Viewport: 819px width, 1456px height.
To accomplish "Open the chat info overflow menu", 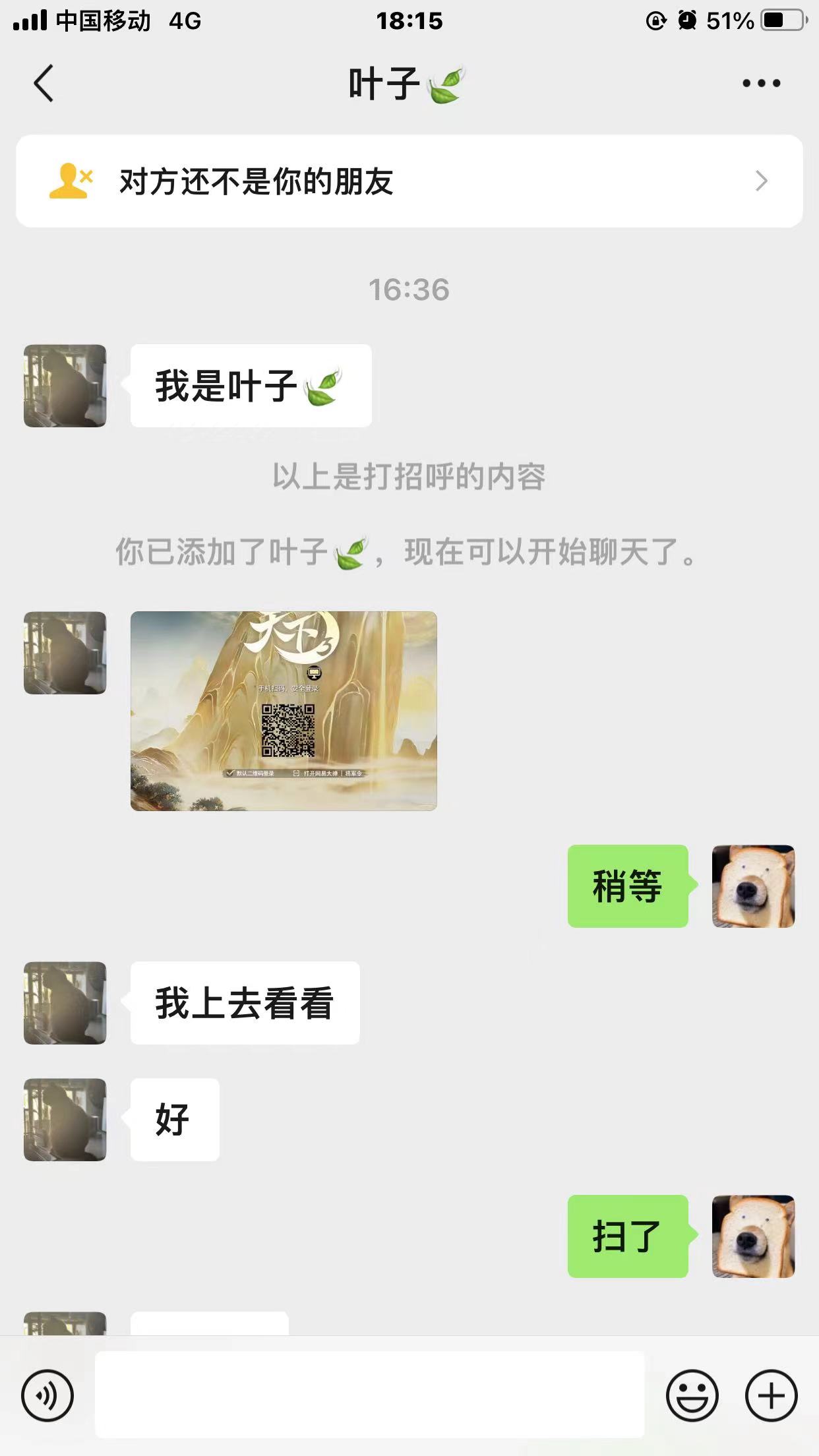I will pos(761,84).
